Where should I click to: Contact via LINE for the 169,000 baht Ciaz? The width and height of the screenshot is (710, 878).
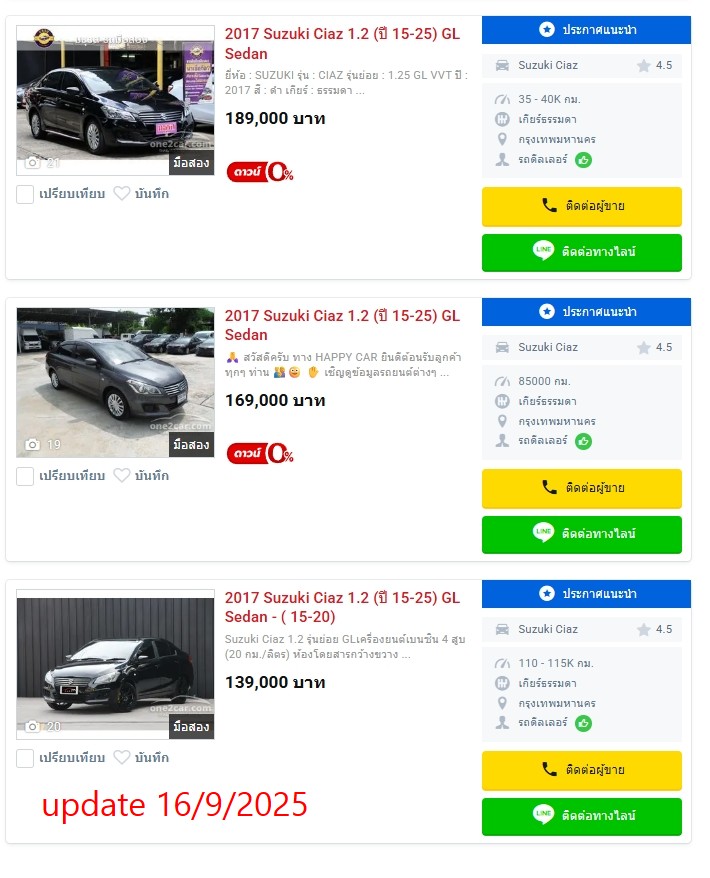[581, 534]
